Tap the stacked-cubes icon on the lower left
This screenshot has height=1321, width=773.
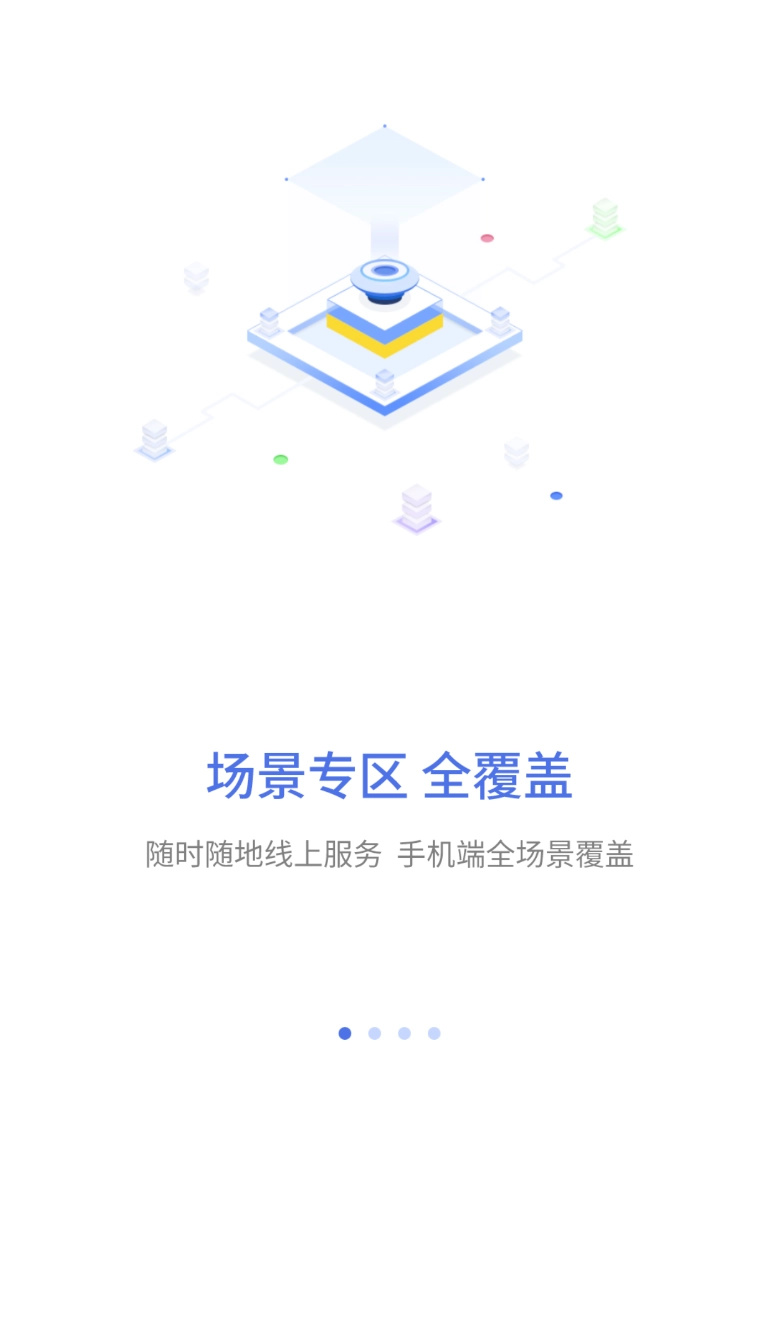pyautogui.click(x=152, y=438)
